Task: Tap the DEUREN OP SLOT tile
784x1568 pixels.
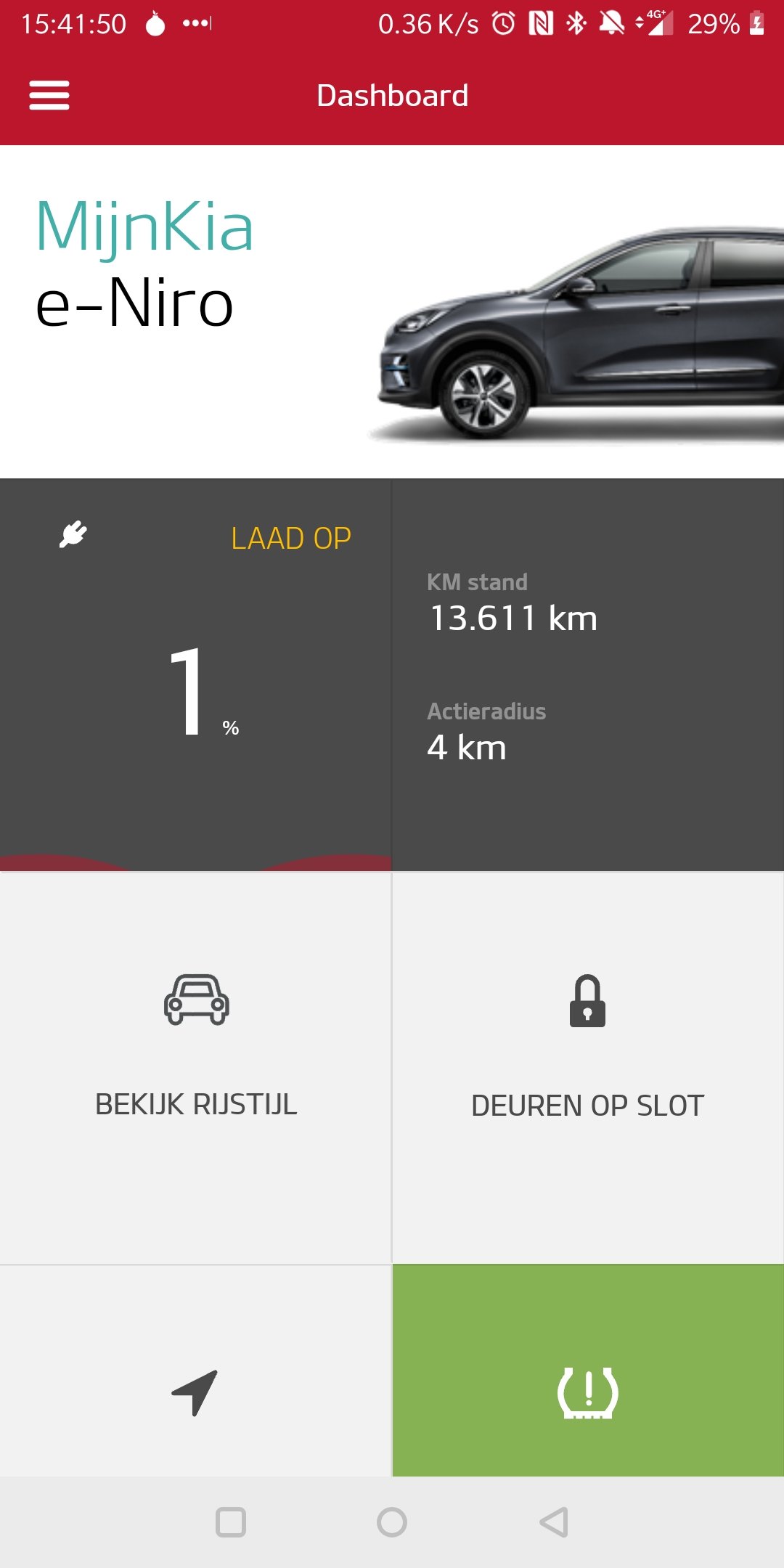Action: pos(588,1067)
